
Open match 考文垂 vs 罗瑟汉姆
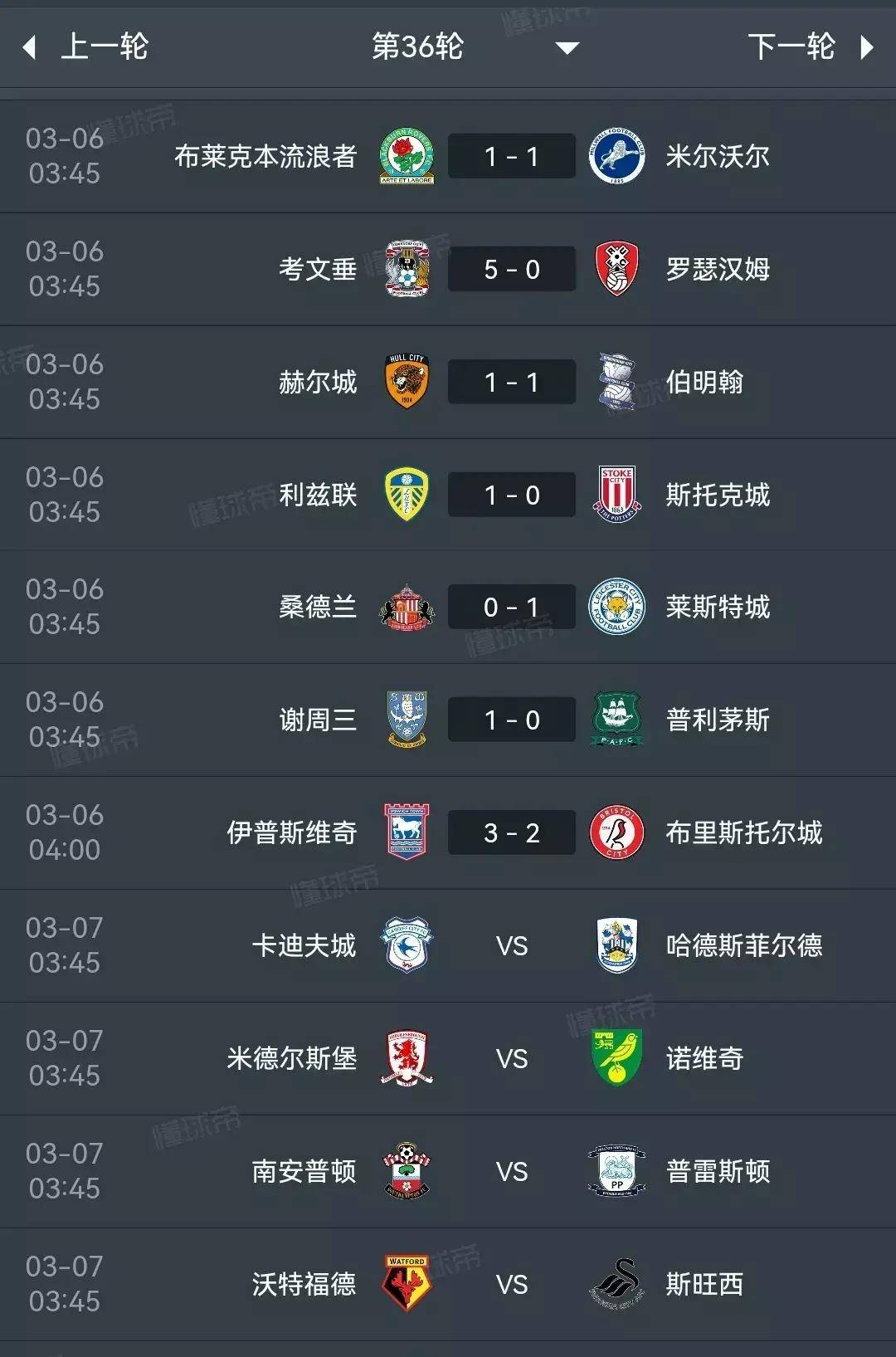point(511,269)
